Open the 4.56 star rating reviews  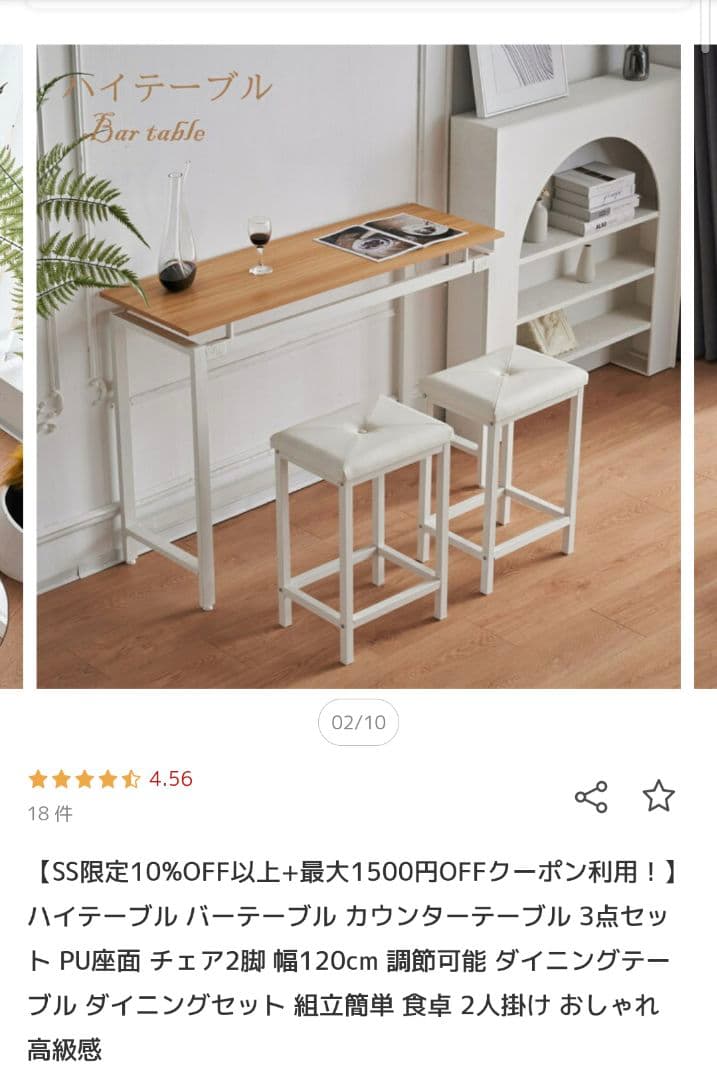(110, 779)
